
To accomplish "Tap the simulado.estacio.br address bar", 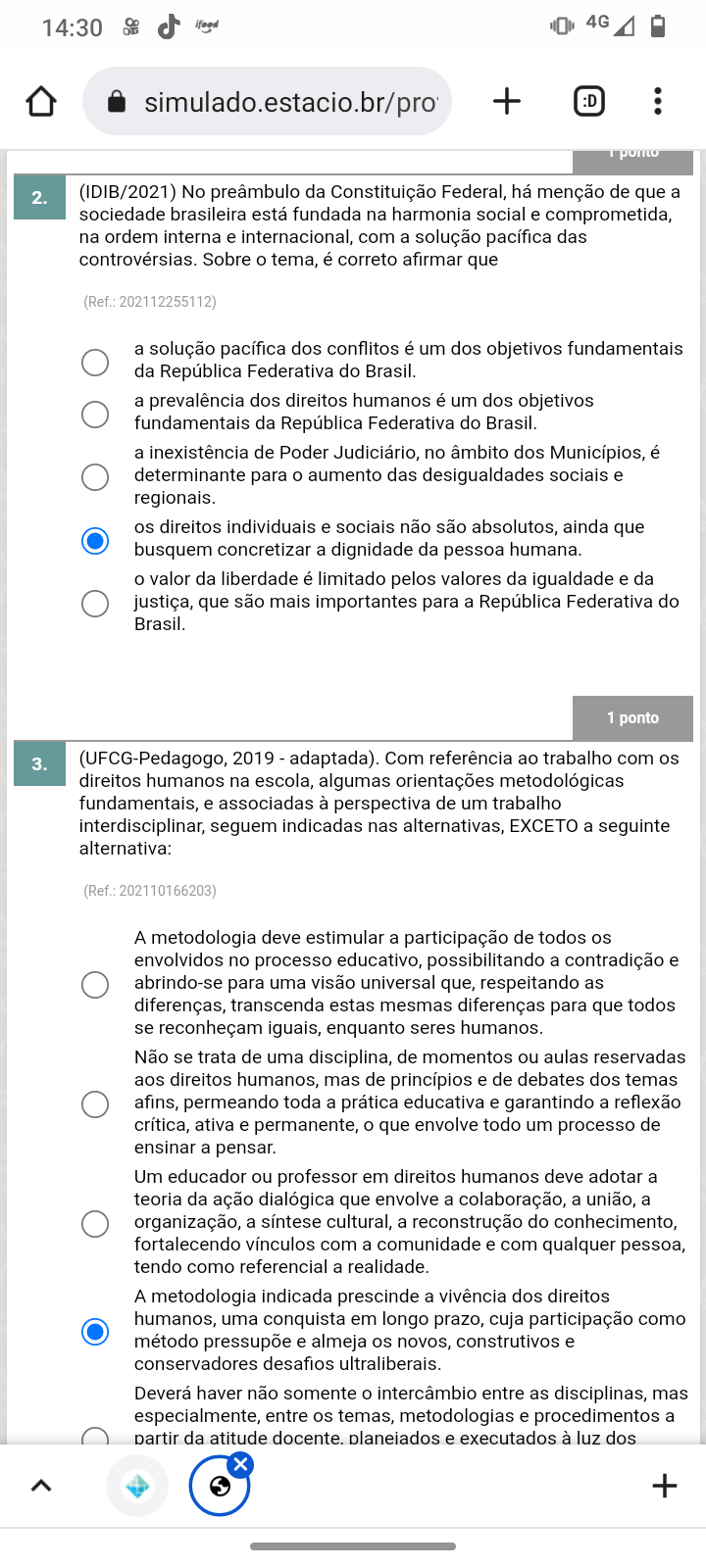I will (268, 101).
